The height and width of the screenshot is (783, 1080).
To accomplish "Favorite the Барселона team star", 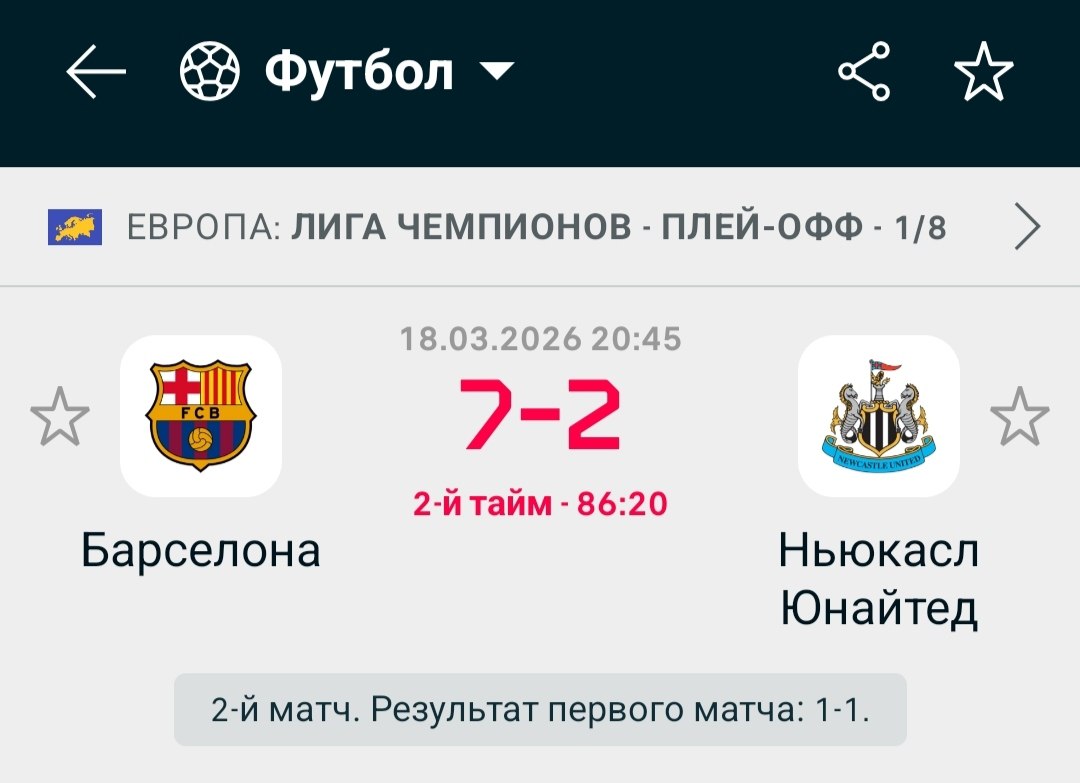I will pos(60,417).
